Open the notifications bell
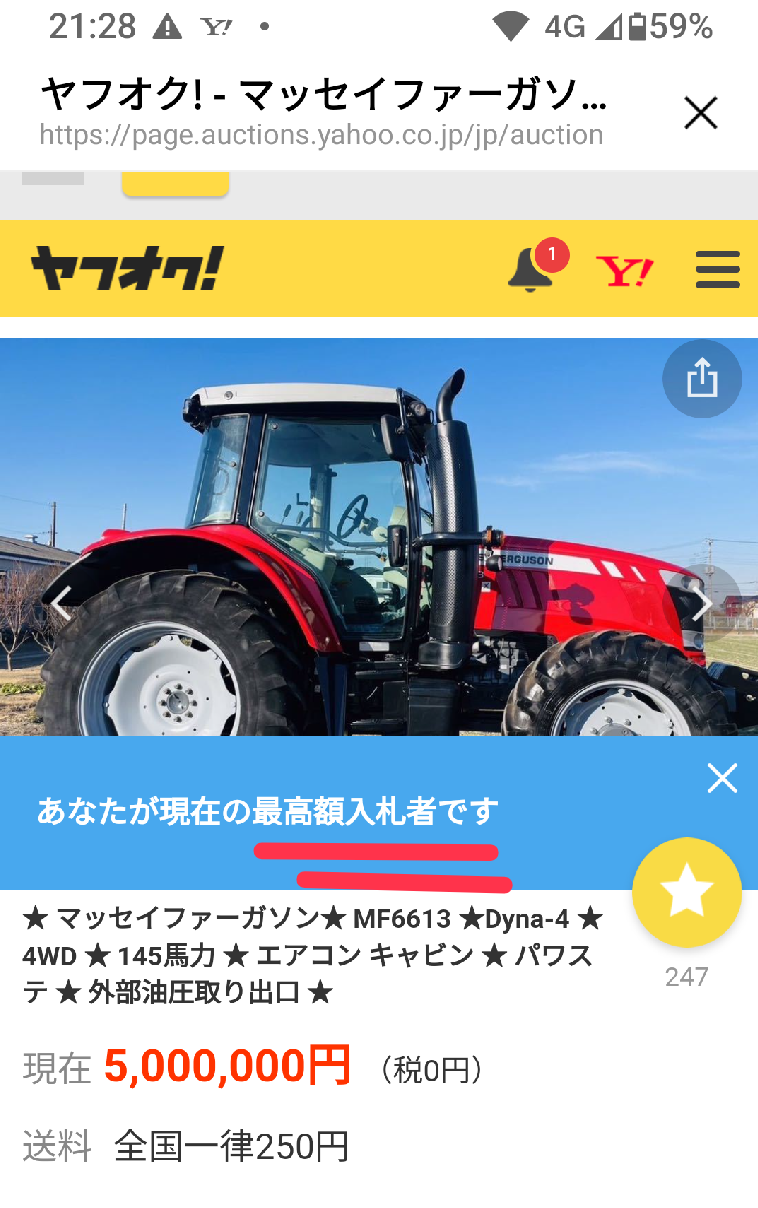The height and width of the screenshot is (1208, 758). [531, 270]
